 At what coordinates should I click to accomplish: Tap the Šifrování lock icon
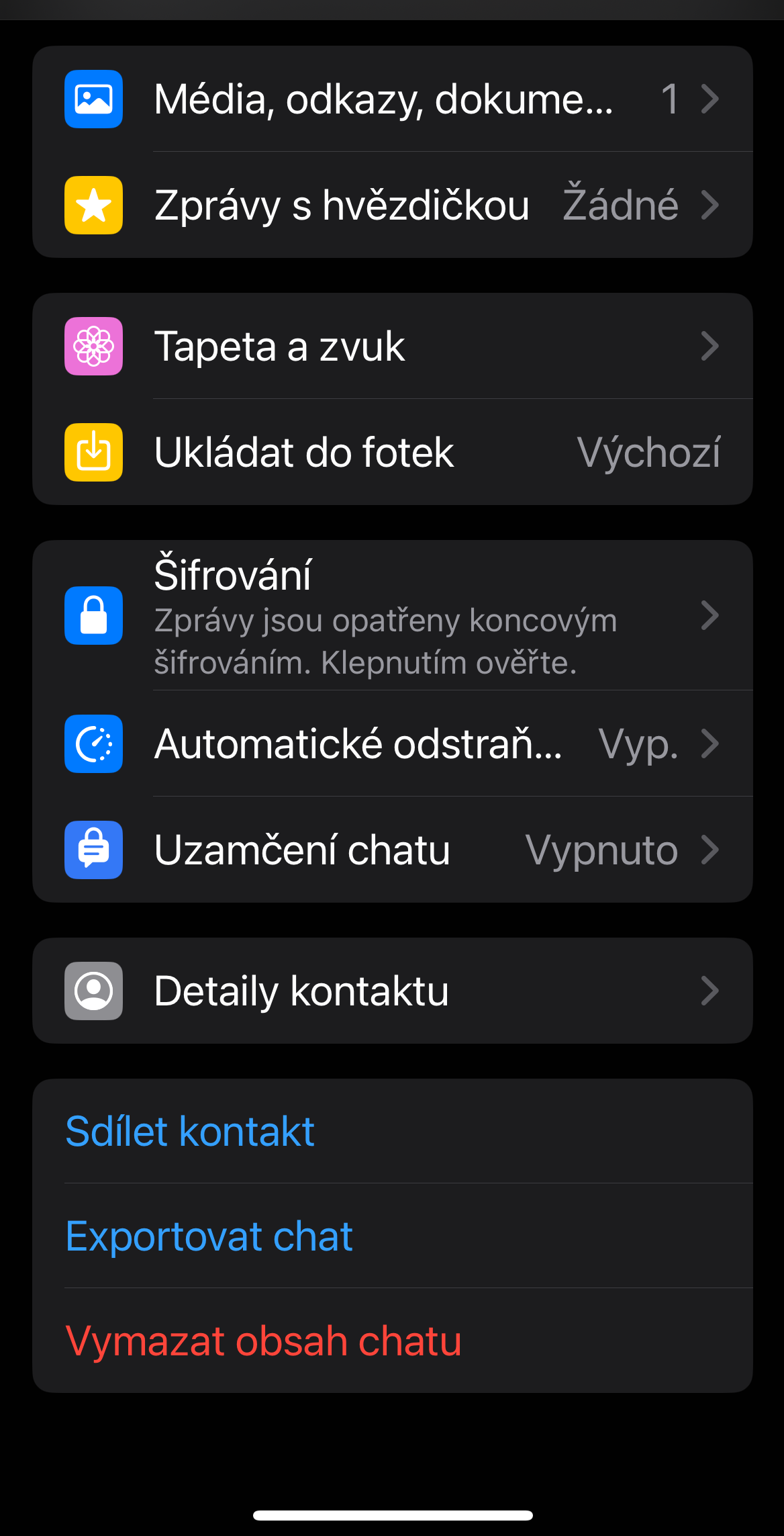click(93, 616)
